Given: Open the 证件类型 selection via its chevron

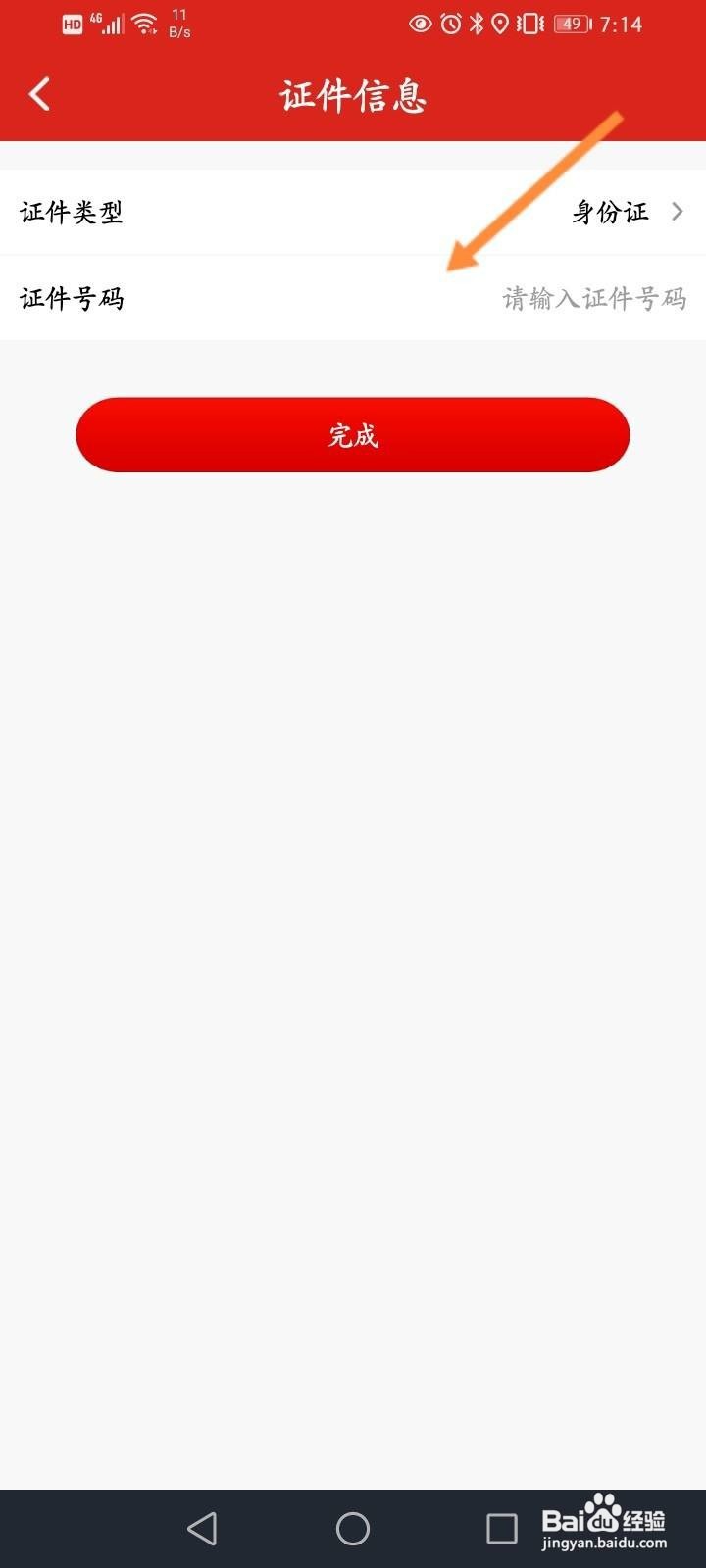Looking at the screenshot, I should pyautogui.click(x=679, y=212).
